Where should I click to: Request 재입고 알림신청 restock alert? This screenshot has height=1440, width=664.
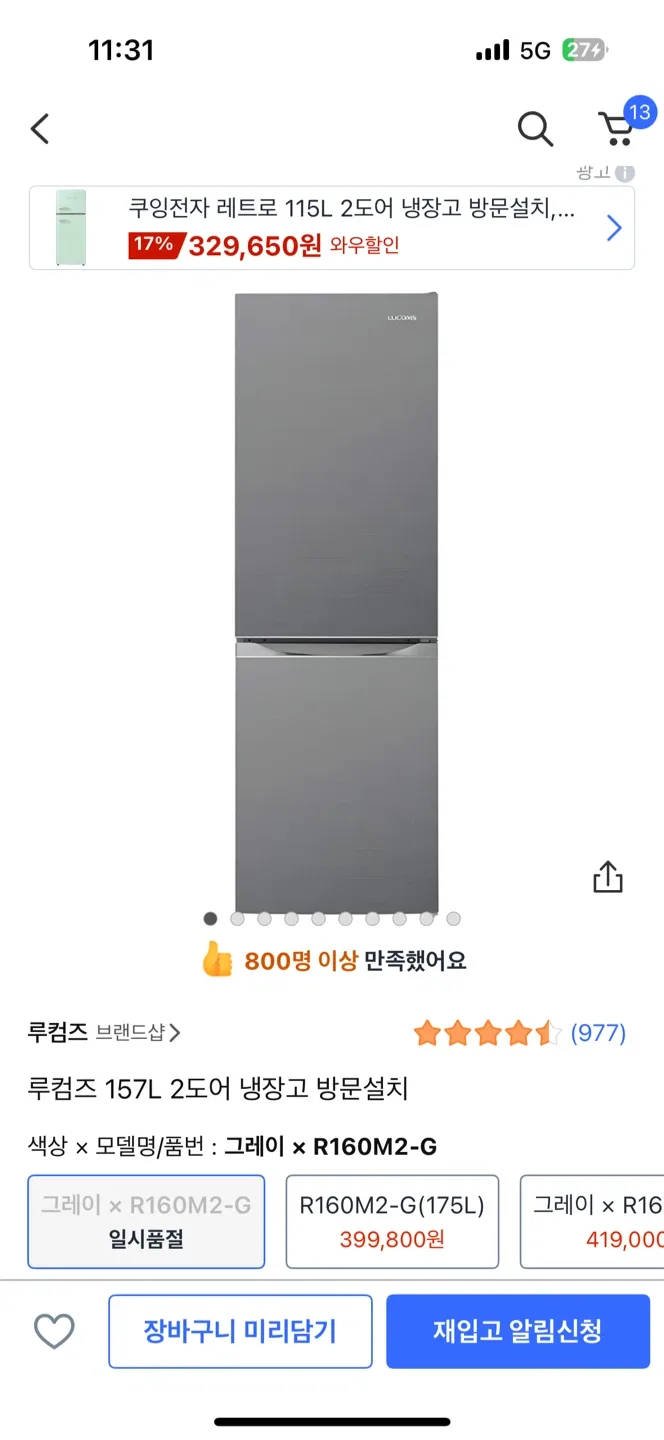517,1331
